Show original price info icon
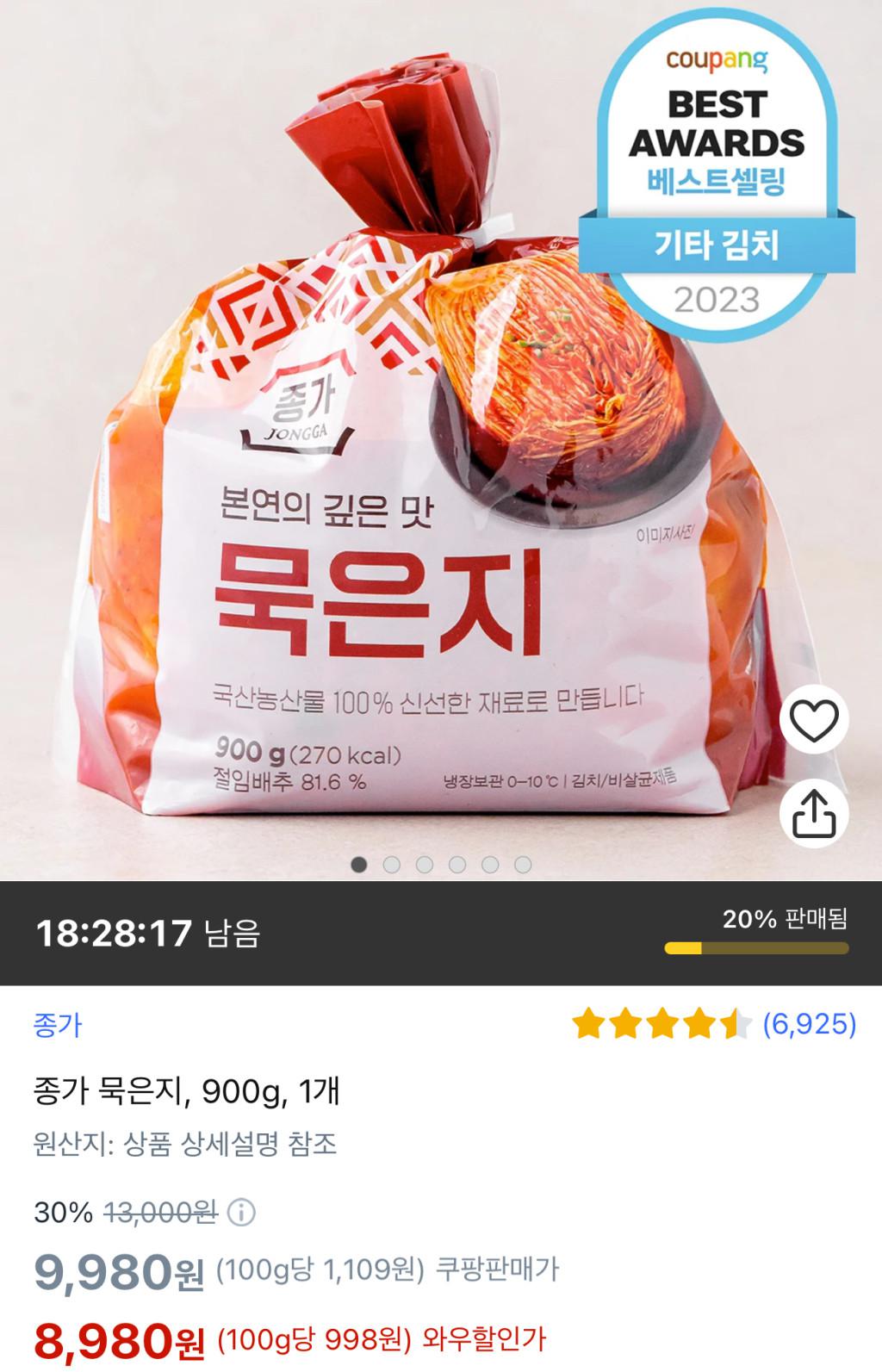 click(242, 1213)
